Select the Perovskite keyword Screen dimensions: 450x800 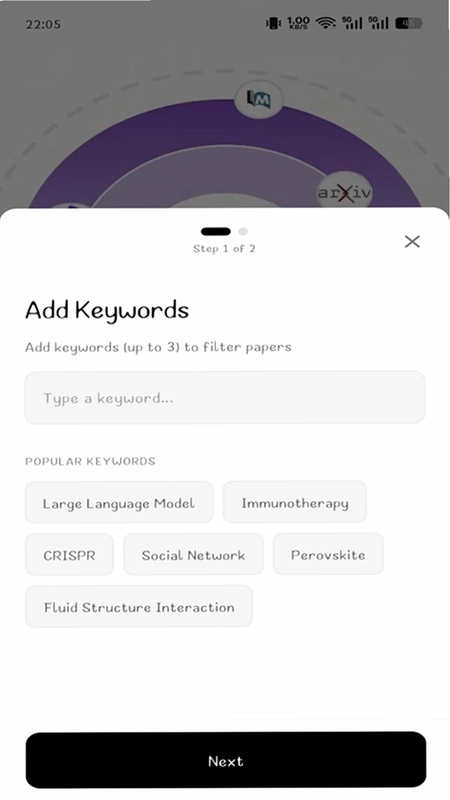point(328,555)
